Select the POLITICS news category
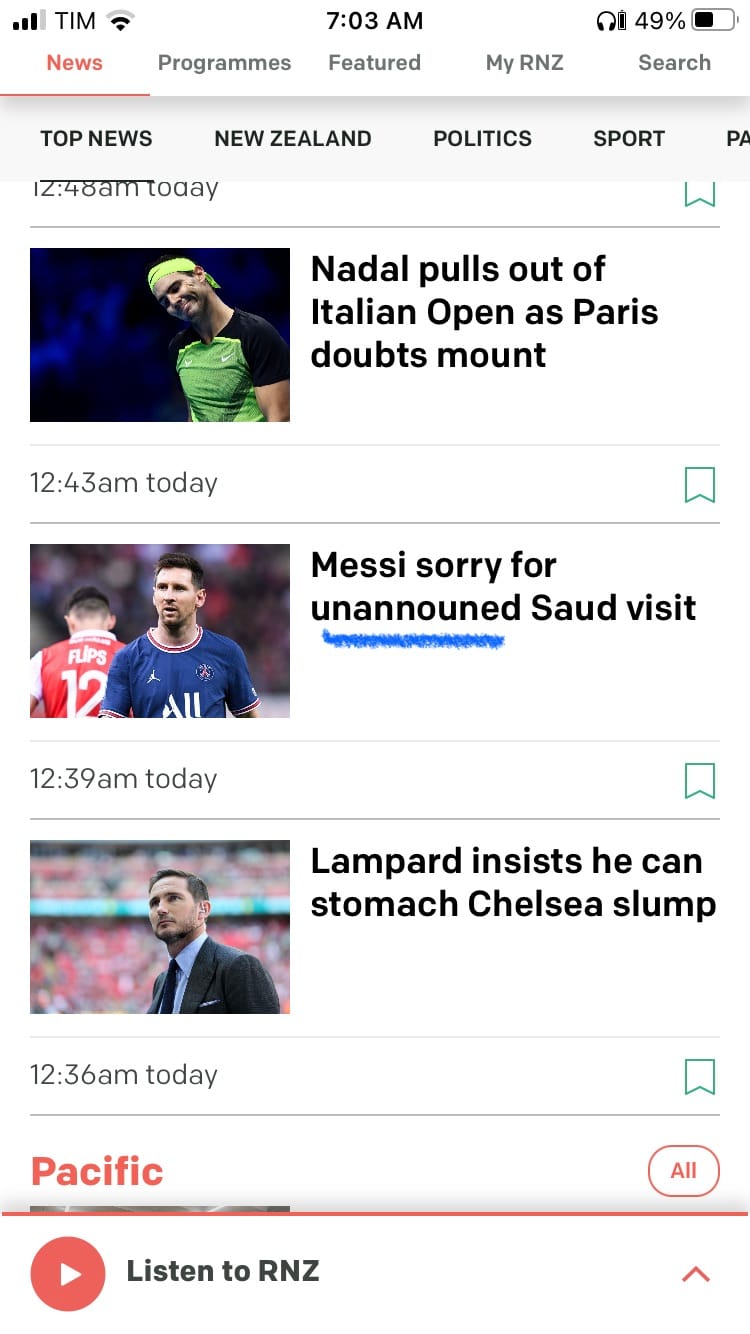Image resolution: width=750 pixels, height=1334 pixels. click(482, 139)
